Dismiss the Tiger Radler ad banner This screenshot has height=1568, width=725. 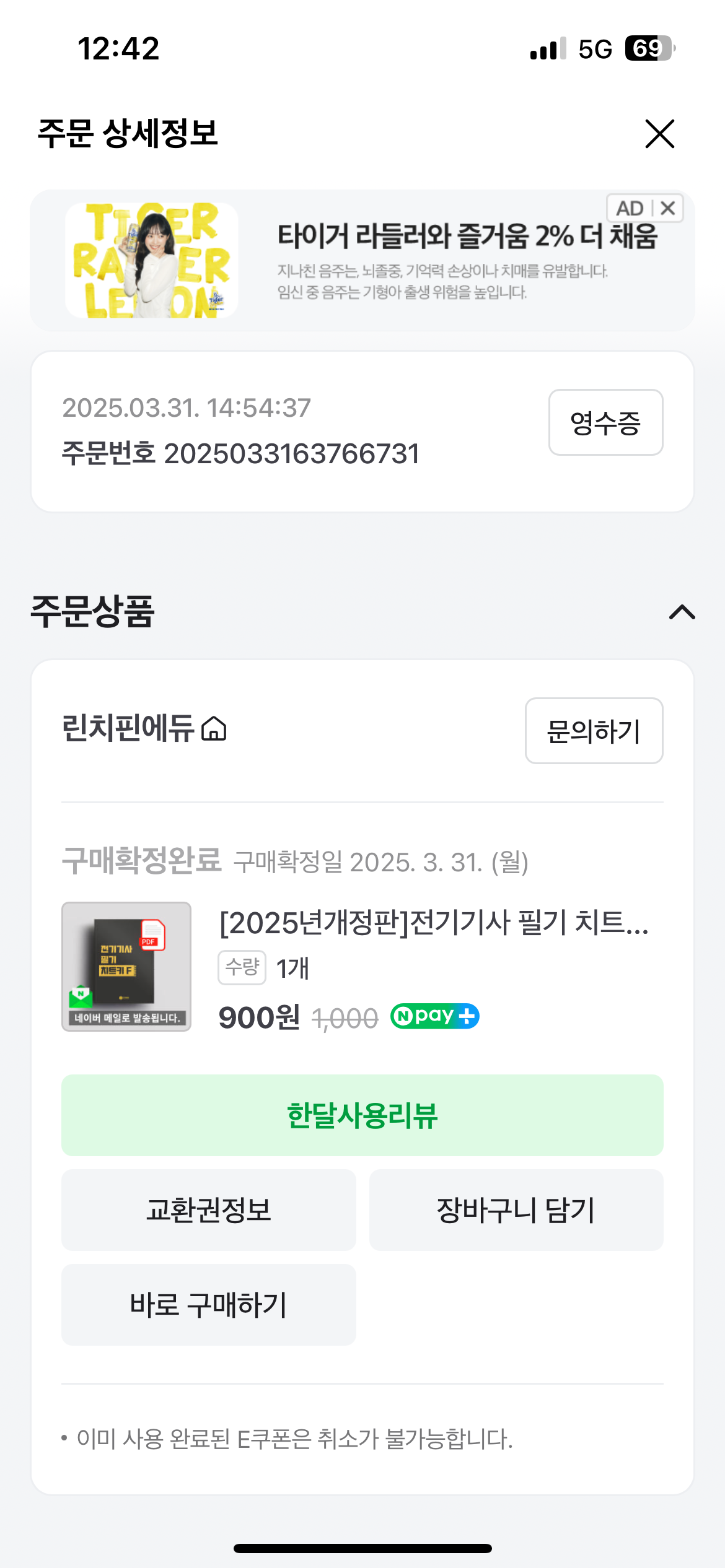(x=668, y=208)
